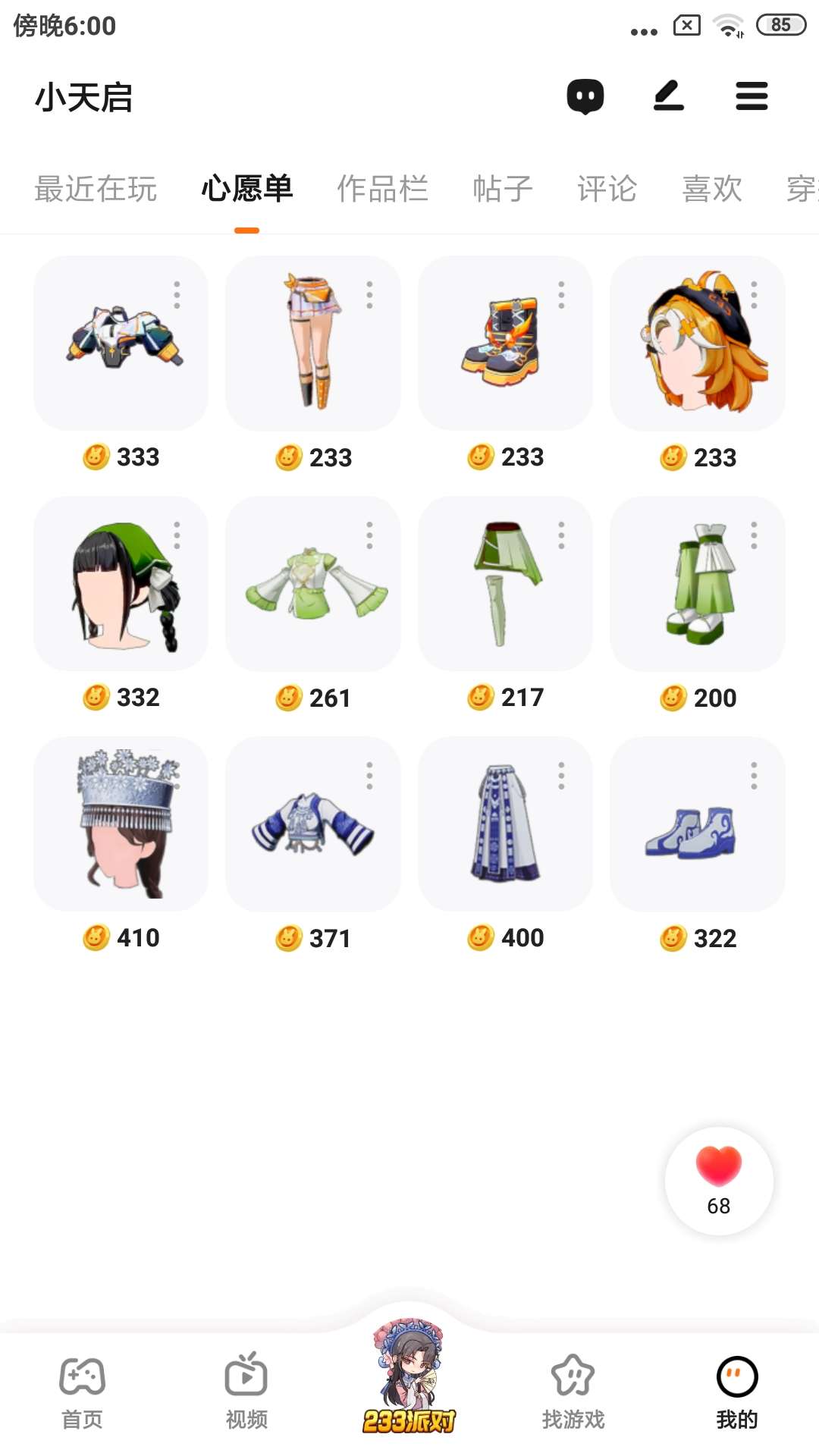Open the hamburger menu
The image size is (819, 1456).
[752, 96]
